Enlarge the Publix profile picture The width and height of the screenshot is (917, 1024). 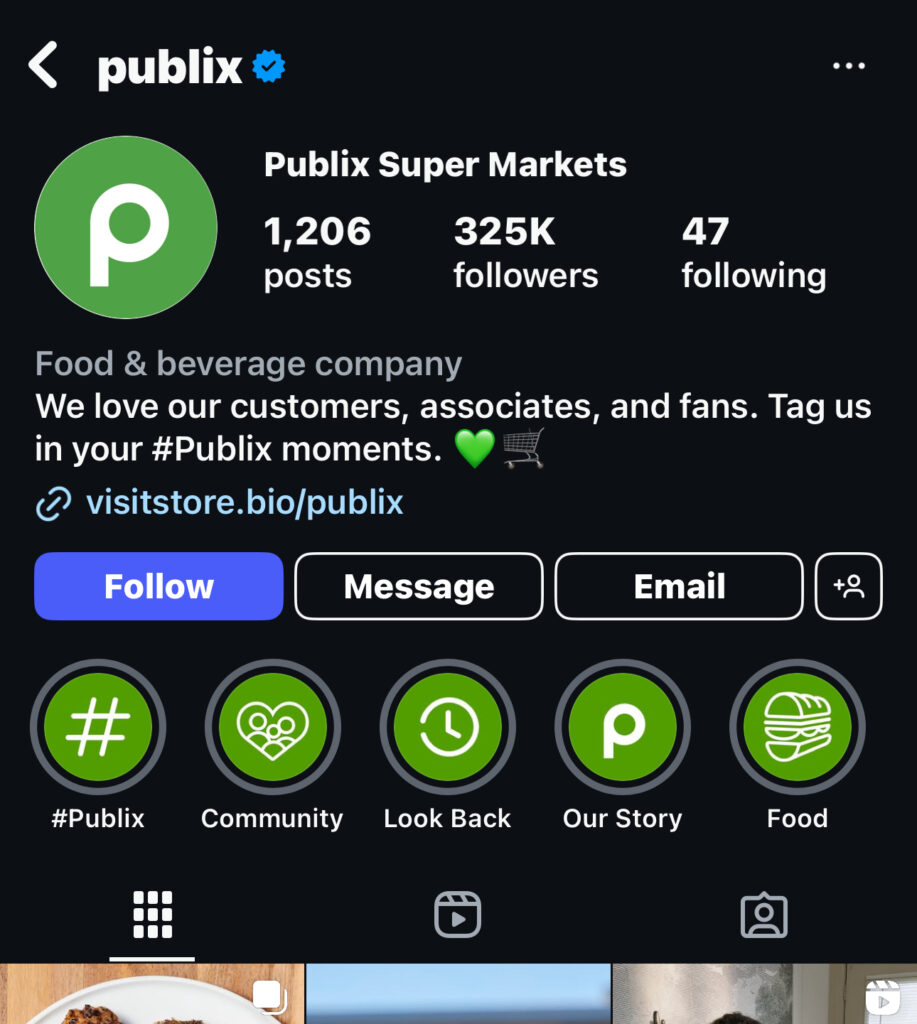[126, 227]
